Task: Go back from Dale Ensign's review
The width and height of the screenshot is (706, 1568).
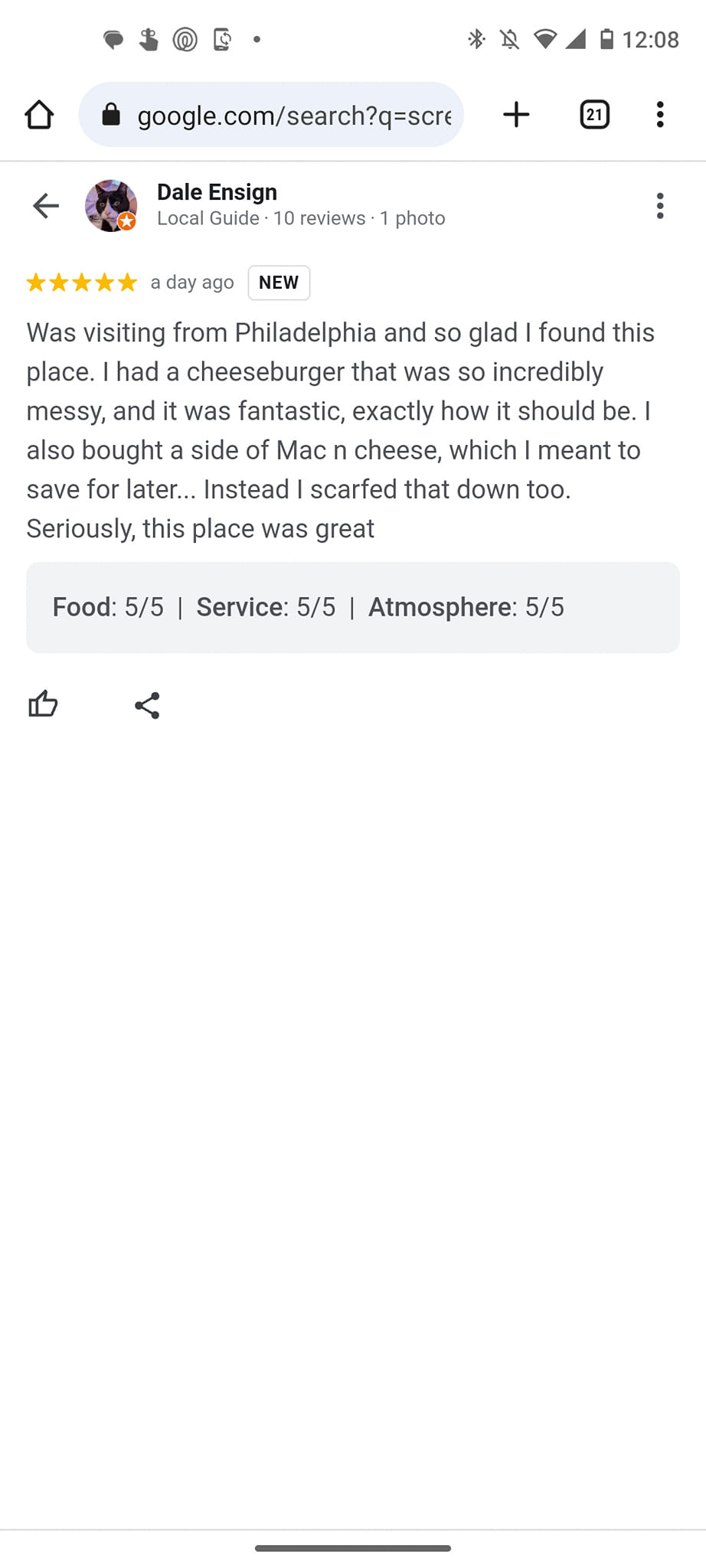Action: click(46, 205)
